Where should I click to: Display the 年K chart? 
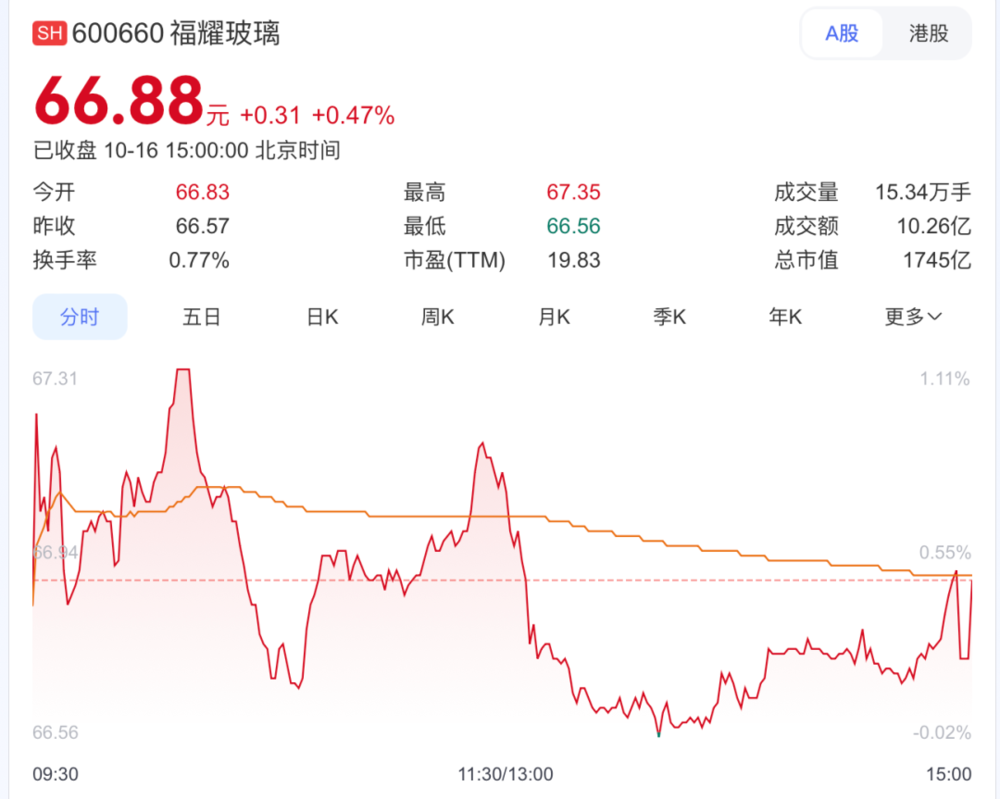point(786,317)
